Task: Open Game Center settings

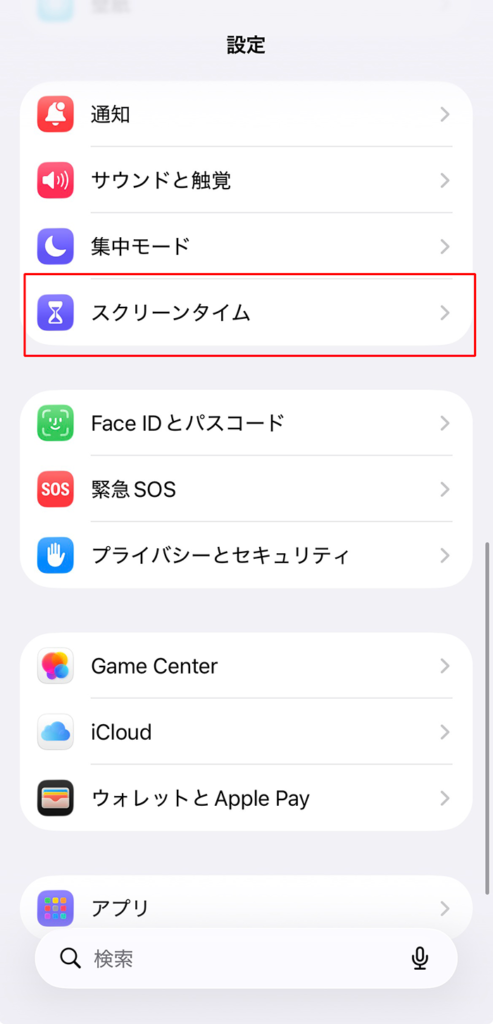Action: [x=246, y=665]
